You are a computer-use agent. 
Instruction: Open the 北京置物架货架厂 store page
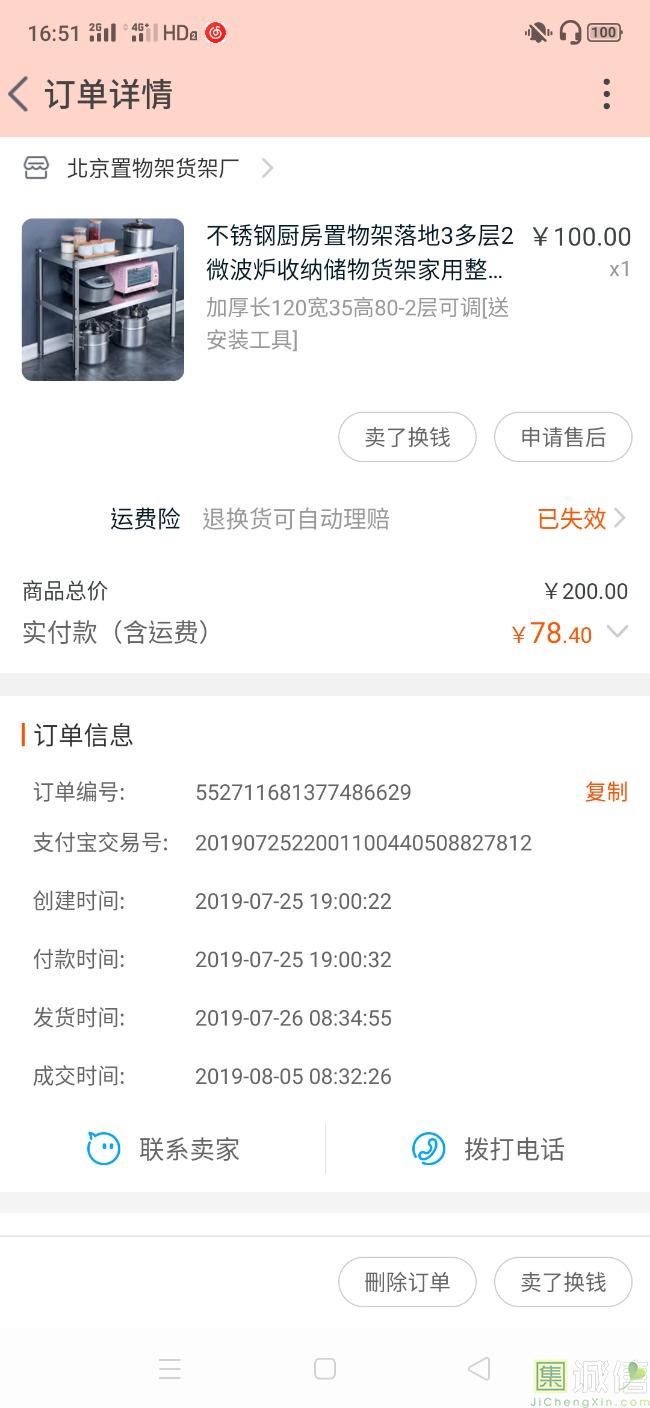153,168
